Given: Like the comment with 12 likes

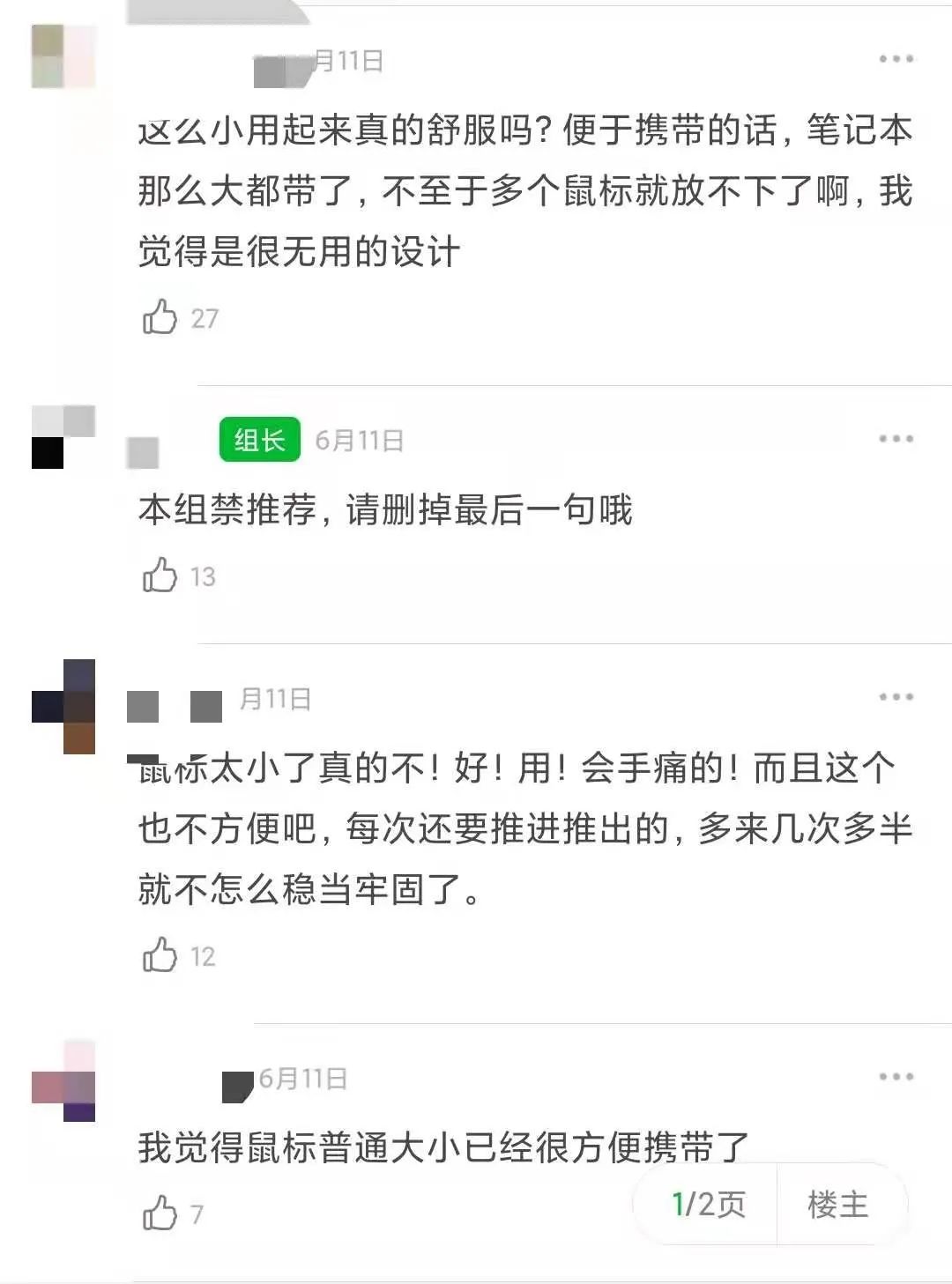Looking at the screenshot, I should coord(160,955).
